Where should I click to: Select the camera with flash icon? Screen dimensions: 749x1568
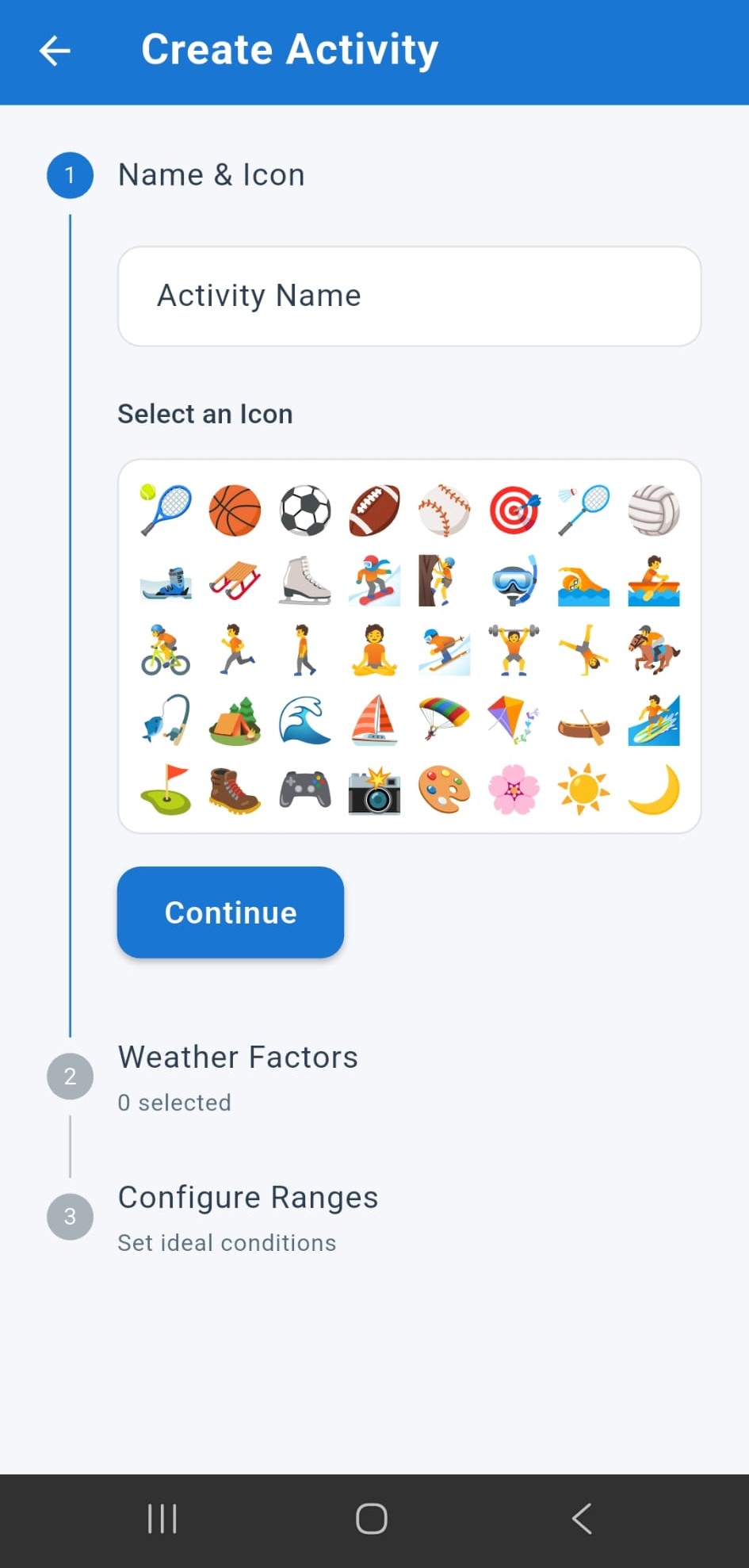pos(374,789)
